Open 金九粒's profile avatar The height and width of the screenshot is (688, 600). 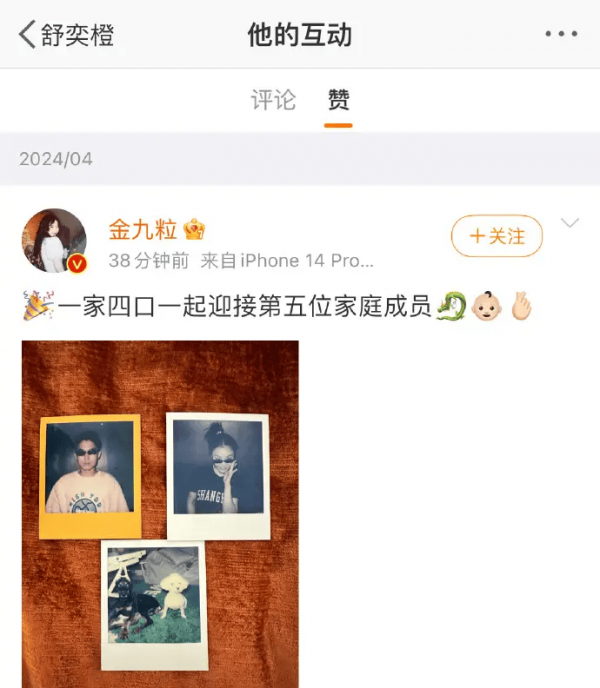pyautogui.click(x=54, y=240)
